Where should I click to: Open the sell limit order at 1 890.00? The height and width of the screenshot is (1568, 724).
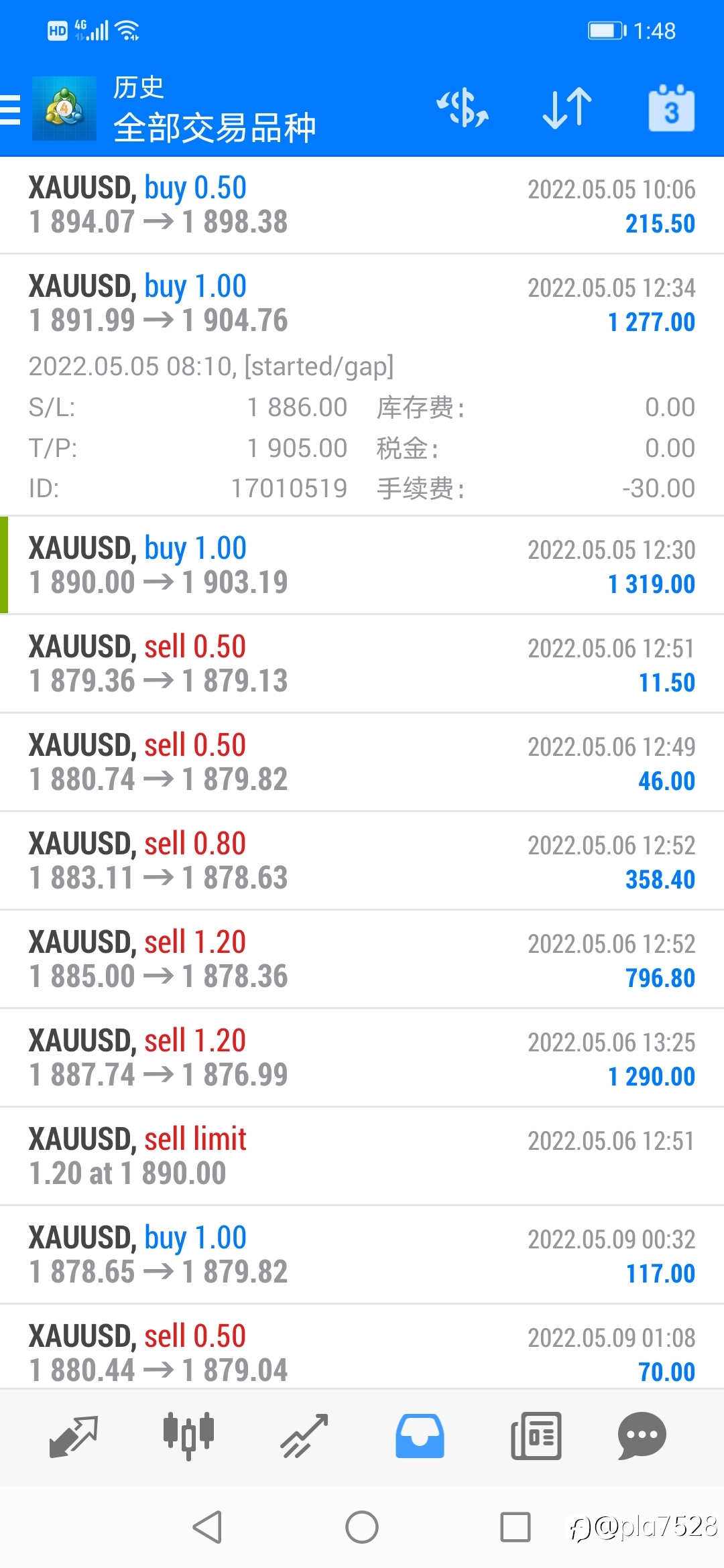point(362,1157)
